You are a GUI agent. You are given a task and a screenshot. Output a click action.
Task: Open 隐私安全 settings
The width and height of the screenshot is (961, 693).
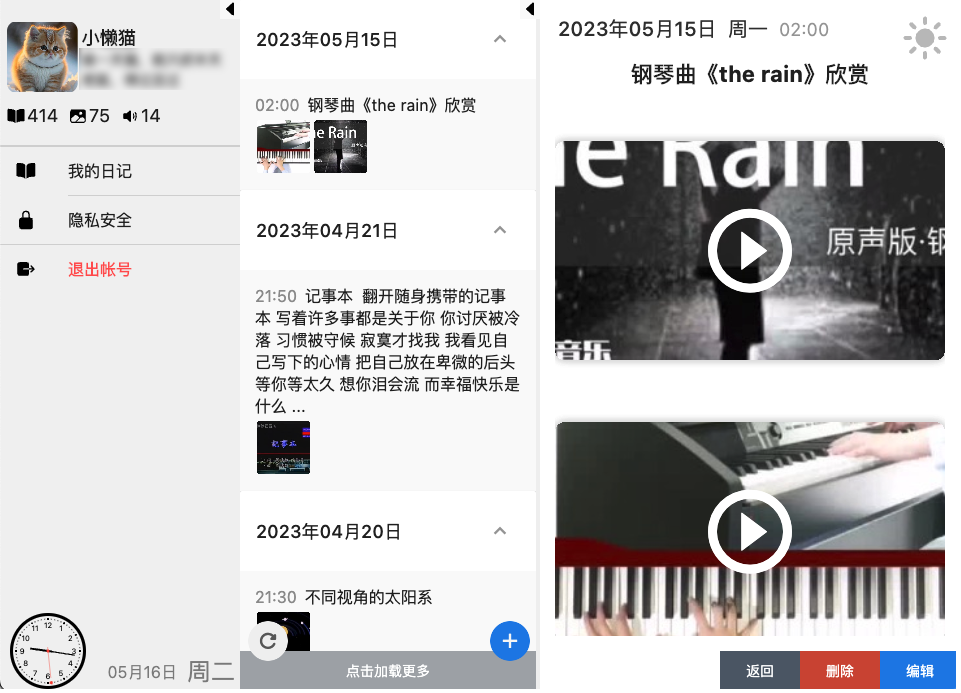click(x=100, y=220)
